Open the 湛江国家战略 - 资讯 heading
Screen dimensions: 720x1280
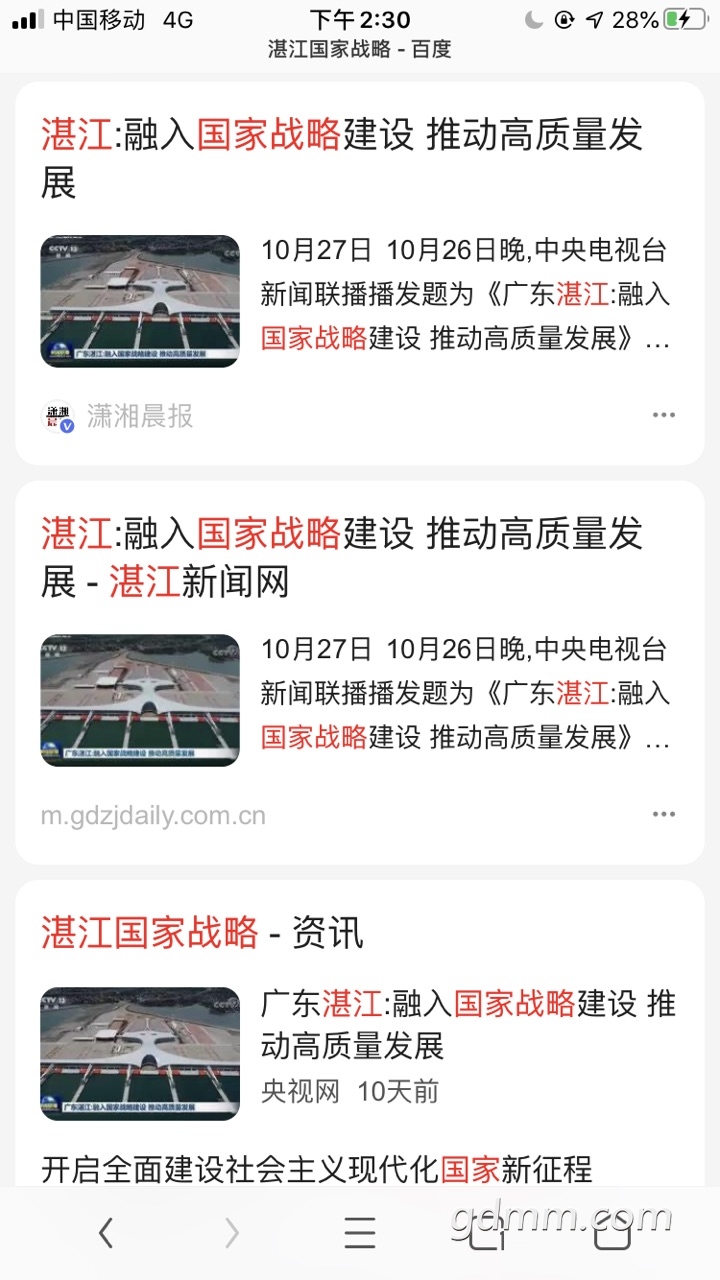click(x=202, y=932)
